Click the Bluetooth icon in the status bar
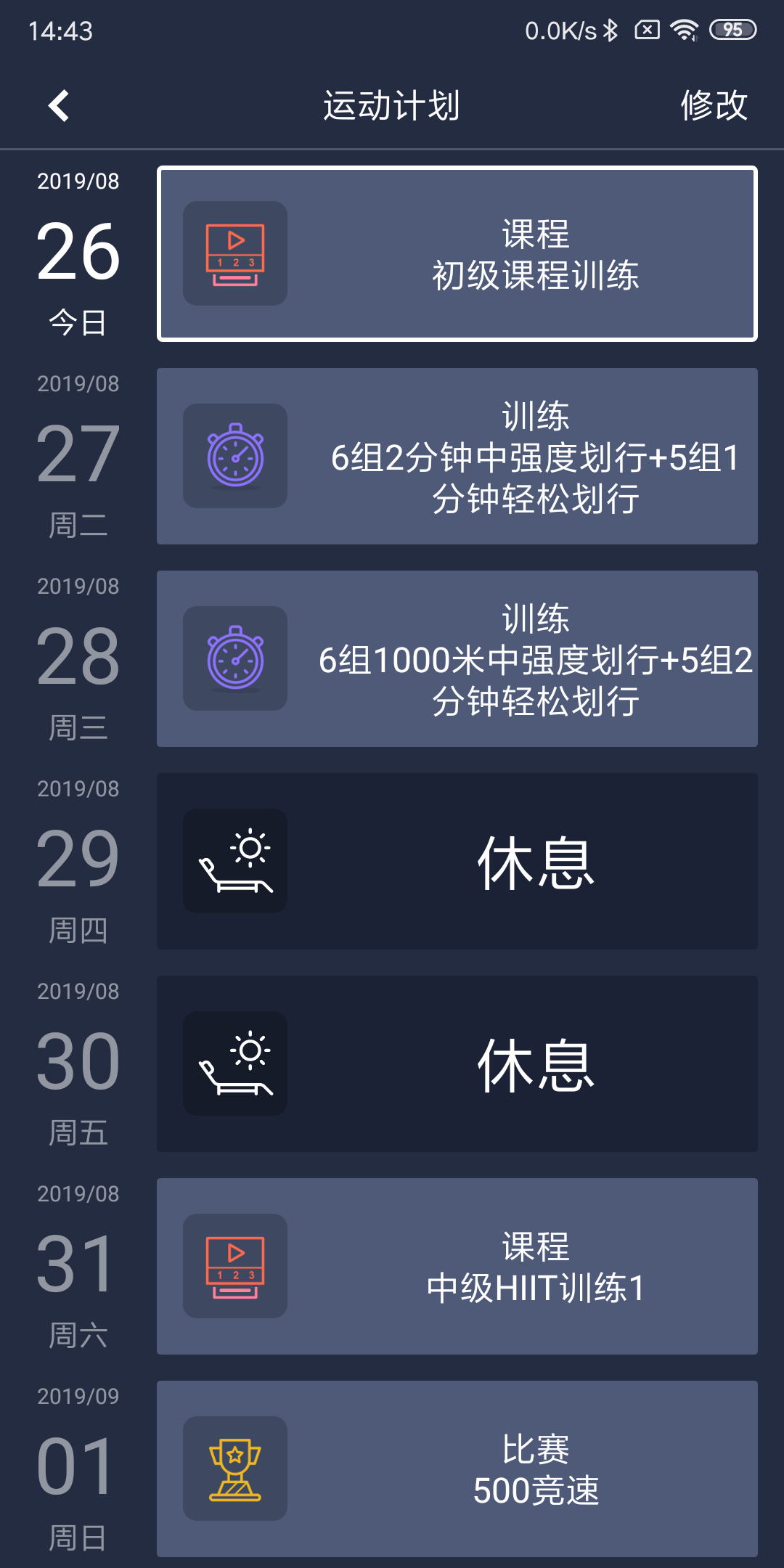Viewport: 784px width, 1568px height. click(x=612, y=29)
